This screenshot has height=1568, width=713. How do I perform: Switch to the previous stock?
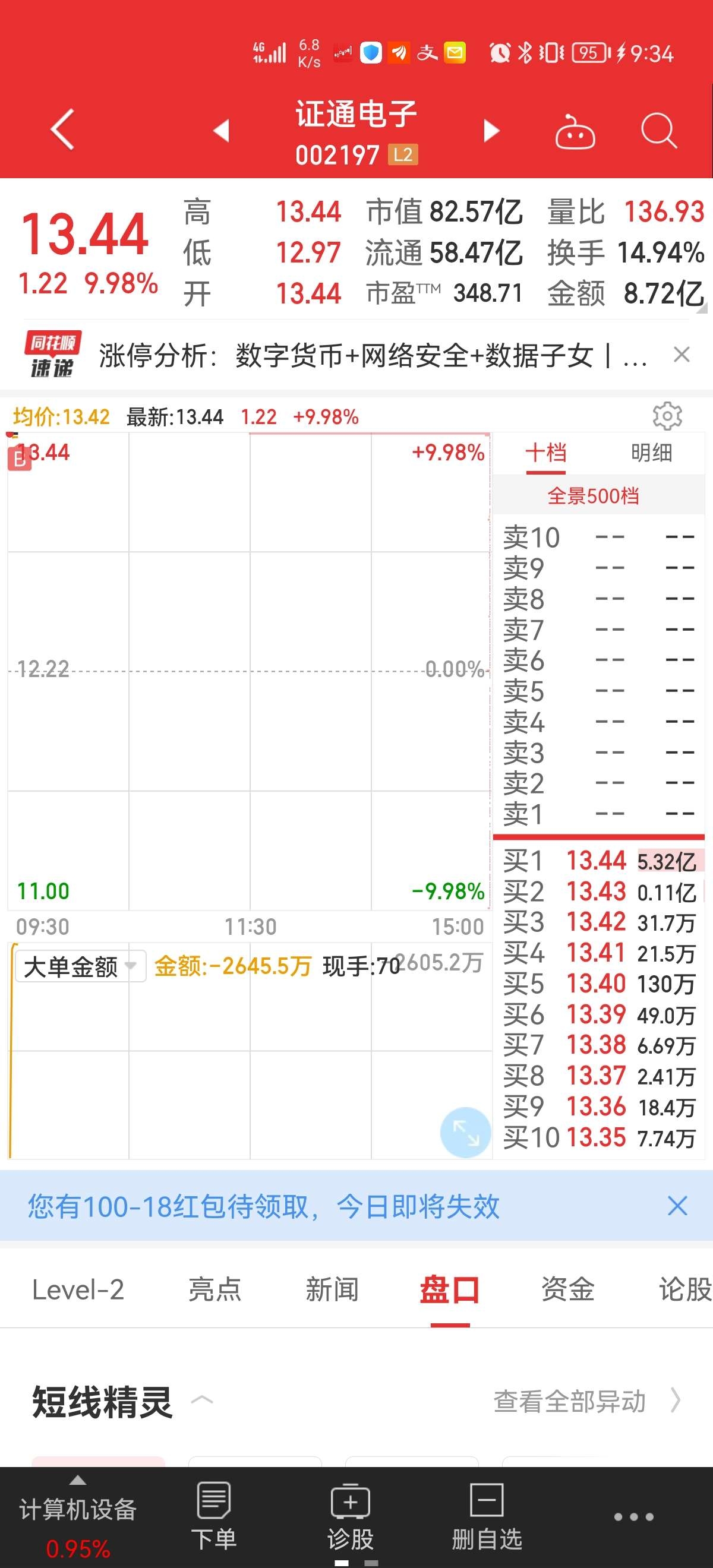coord(221,130)
